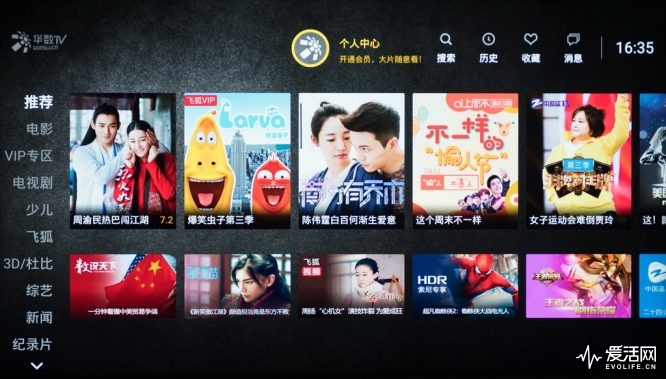Image resolution: width=666 pixels, height=379 pixels.
Task: Switch to the VIP专区 category
Action: coord(29,156)
